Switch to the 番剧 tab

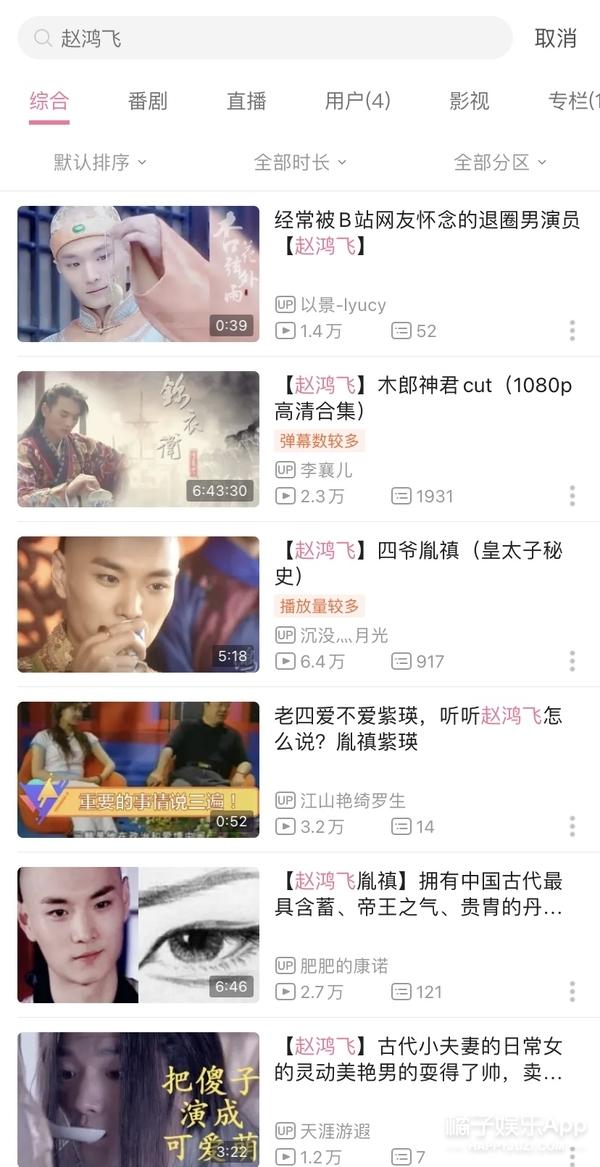[x=147, y=101]
